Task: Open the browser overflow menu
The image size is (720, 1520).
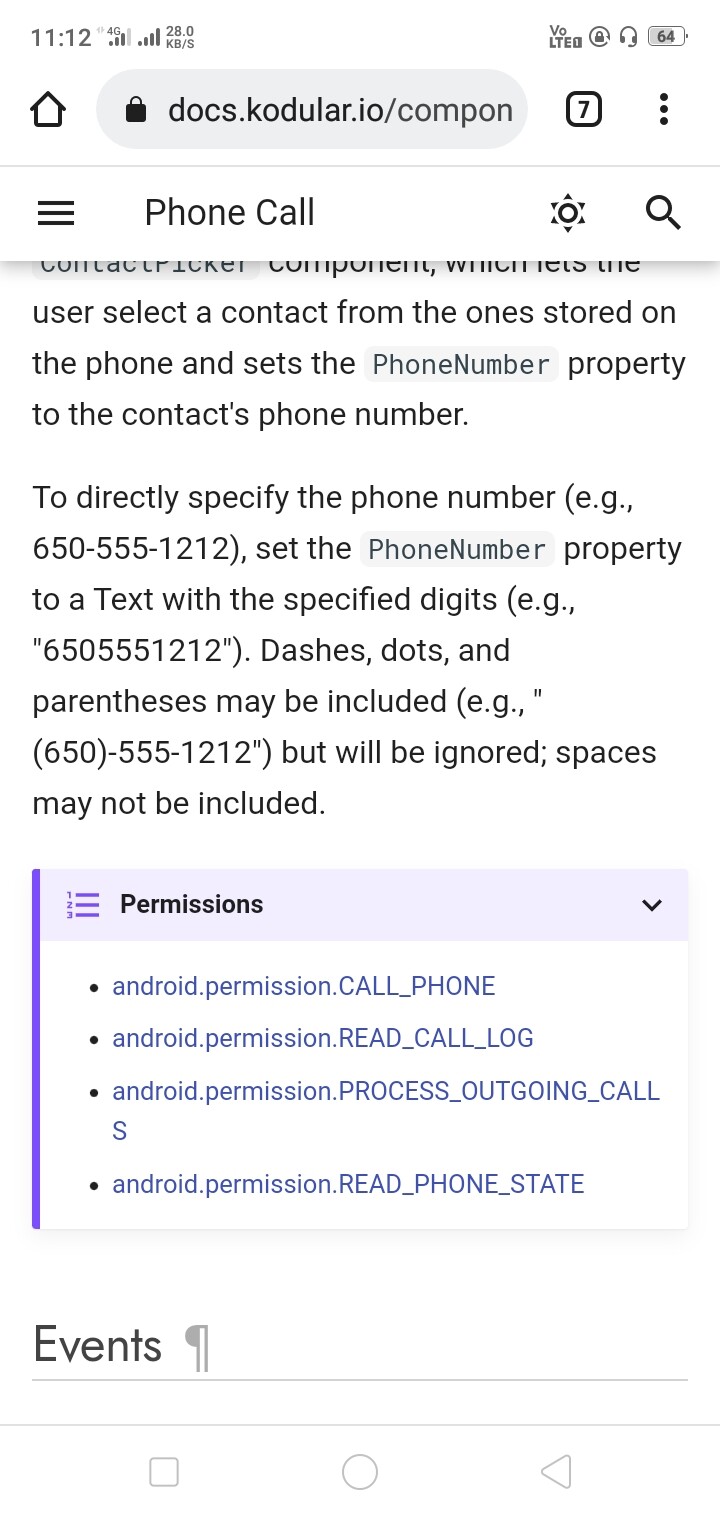Action: (664, 109)
